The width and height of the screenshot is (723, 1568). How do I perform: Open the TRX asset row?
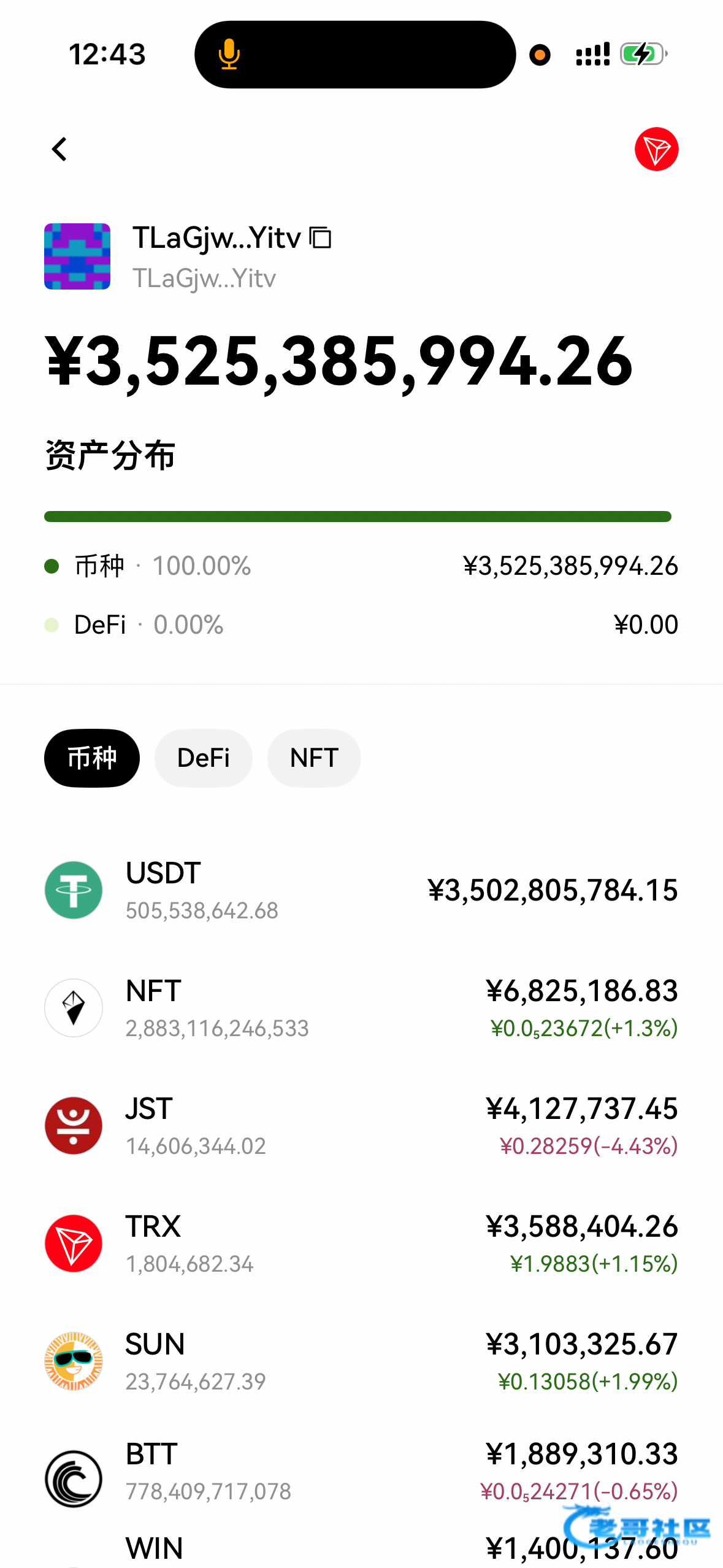(361, 1243)
